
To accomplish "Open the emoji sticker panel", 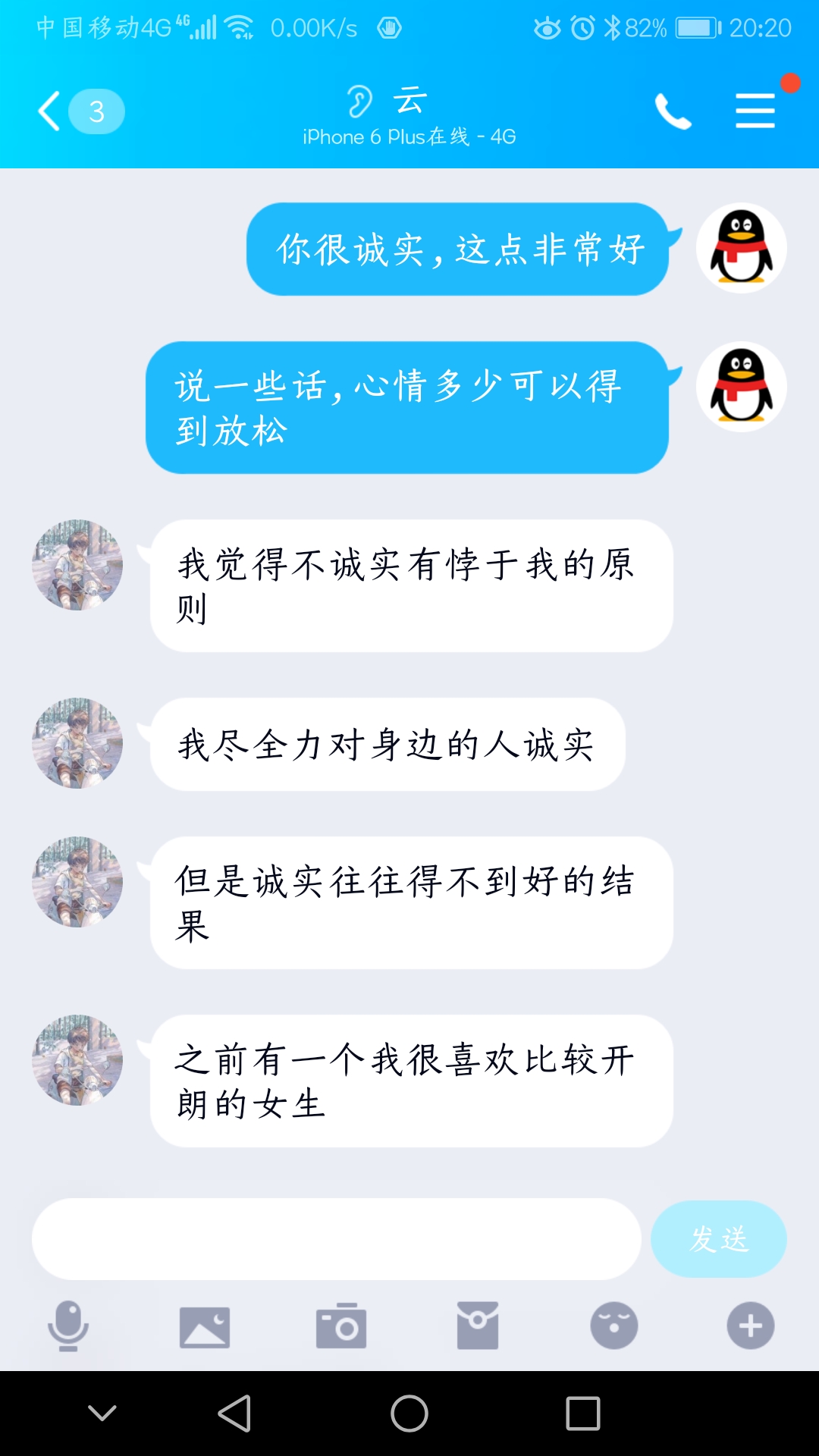I will pos(614,1326).
